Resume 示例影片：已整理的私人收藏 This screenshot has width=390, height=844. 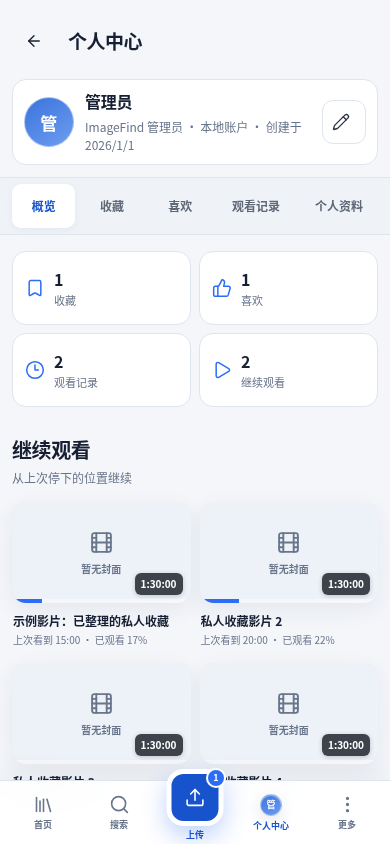click(102, 575)
